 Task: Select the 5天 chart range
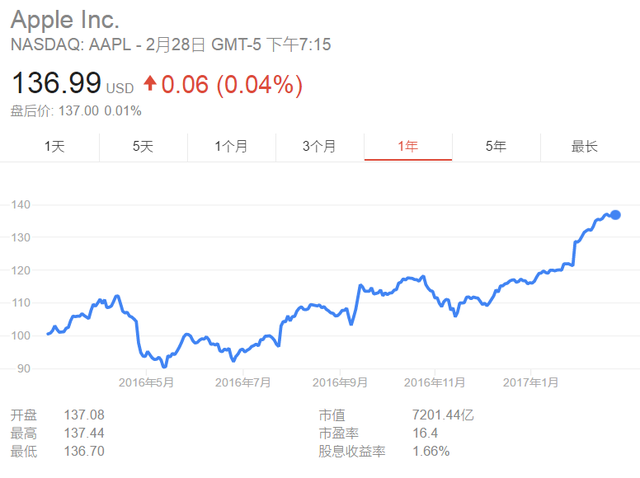(143, 146)
